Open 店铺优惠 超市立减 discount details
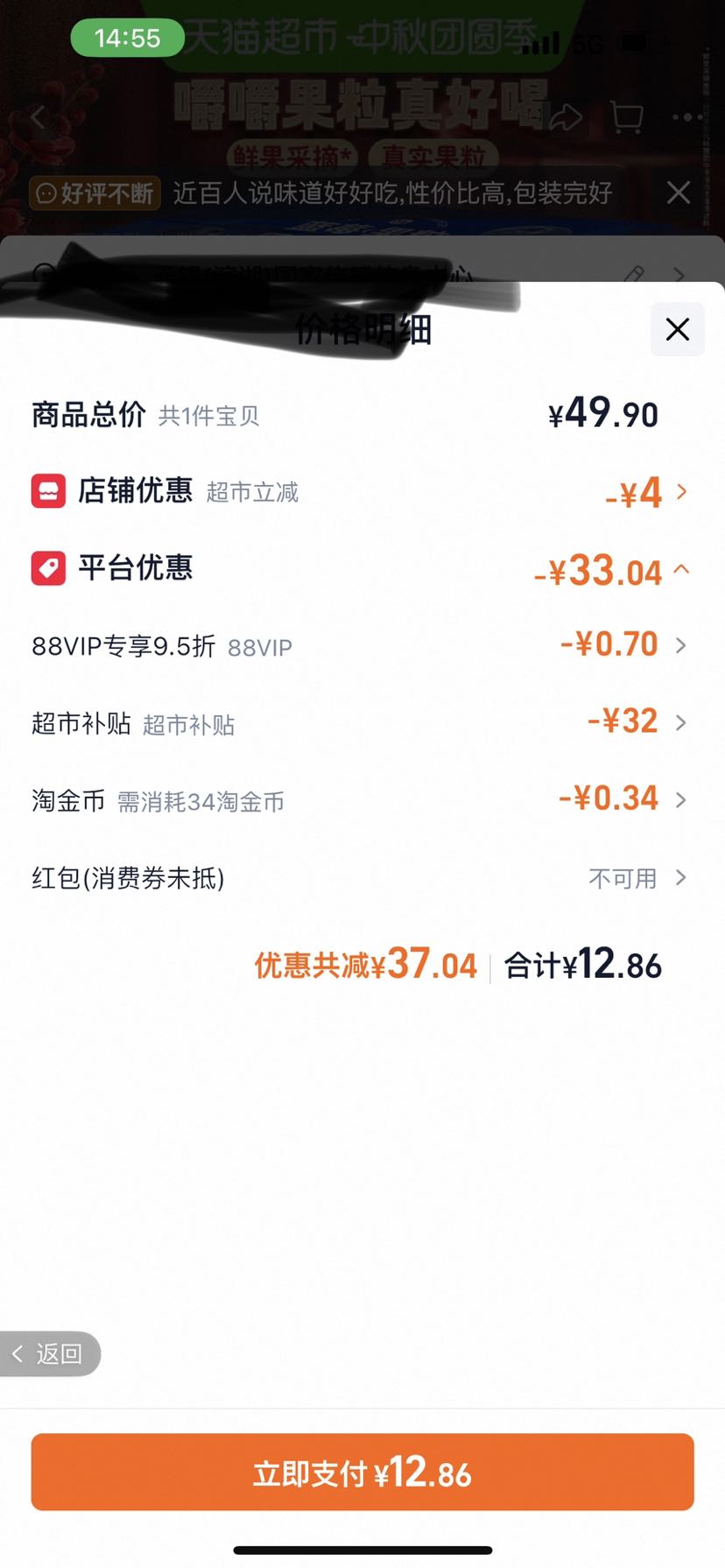 (362, 491)
